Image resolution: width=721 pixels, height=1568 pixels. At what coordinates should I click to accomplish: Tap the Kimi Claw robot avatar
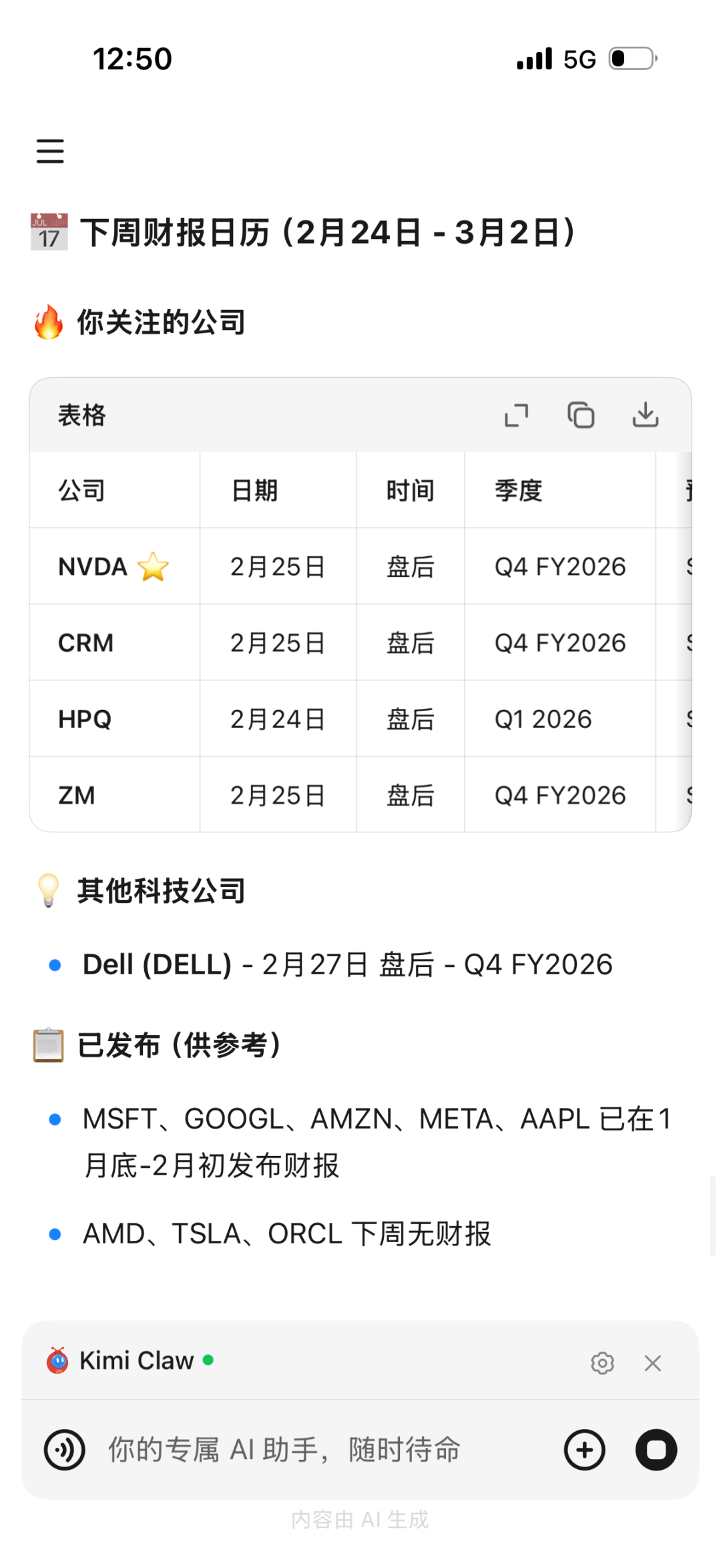[57, 1361]
